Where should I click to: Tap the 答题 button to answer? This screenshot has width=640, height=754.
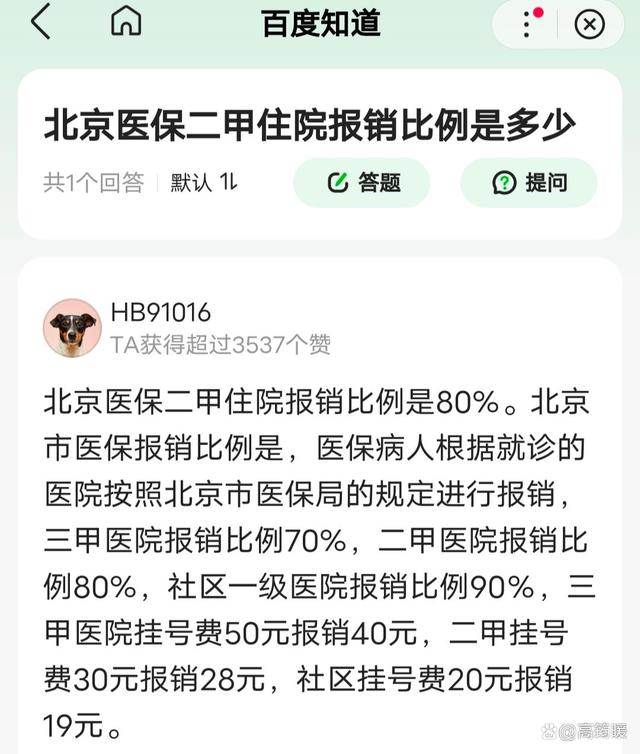click(362, 182)
